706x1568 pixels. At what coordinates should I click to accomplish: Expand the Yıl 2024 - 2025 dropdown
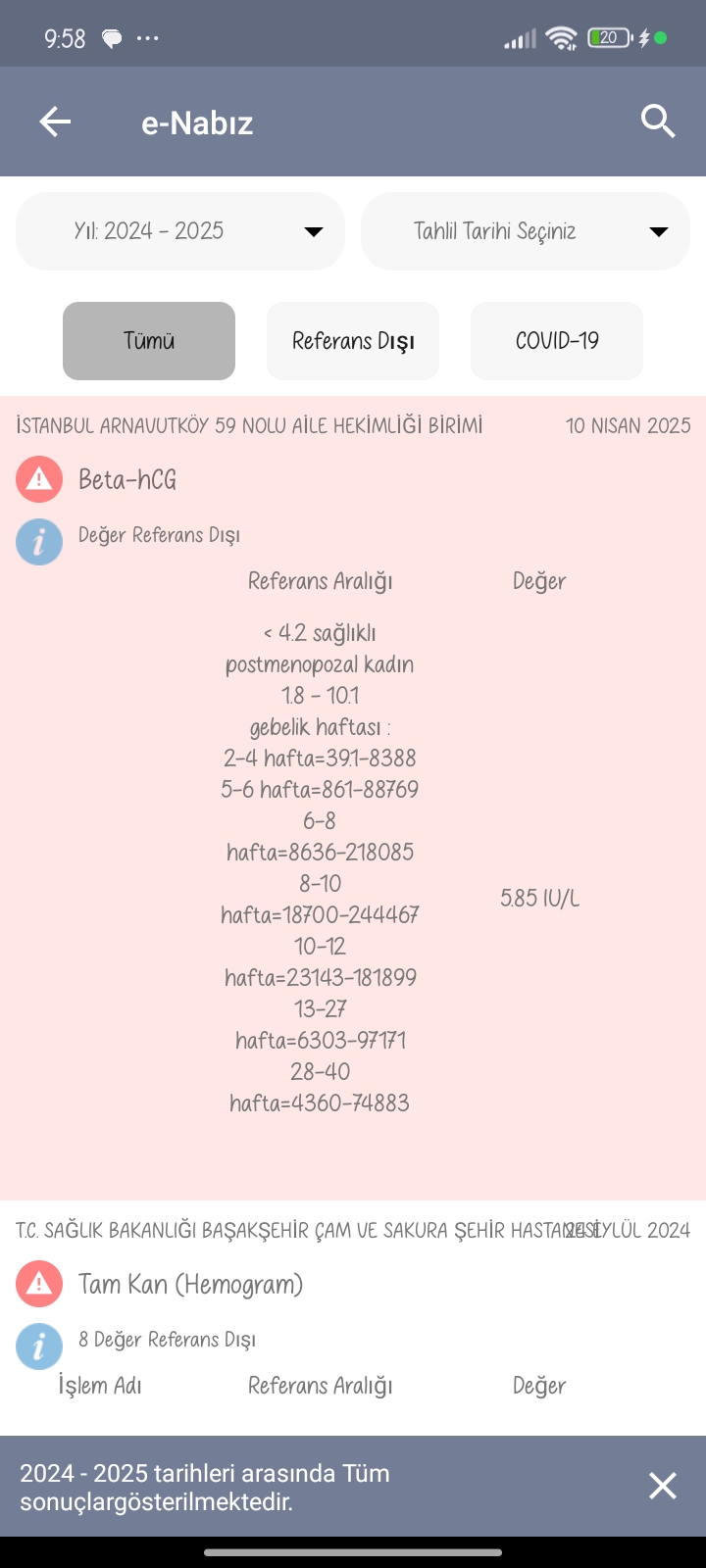point(180,231)
